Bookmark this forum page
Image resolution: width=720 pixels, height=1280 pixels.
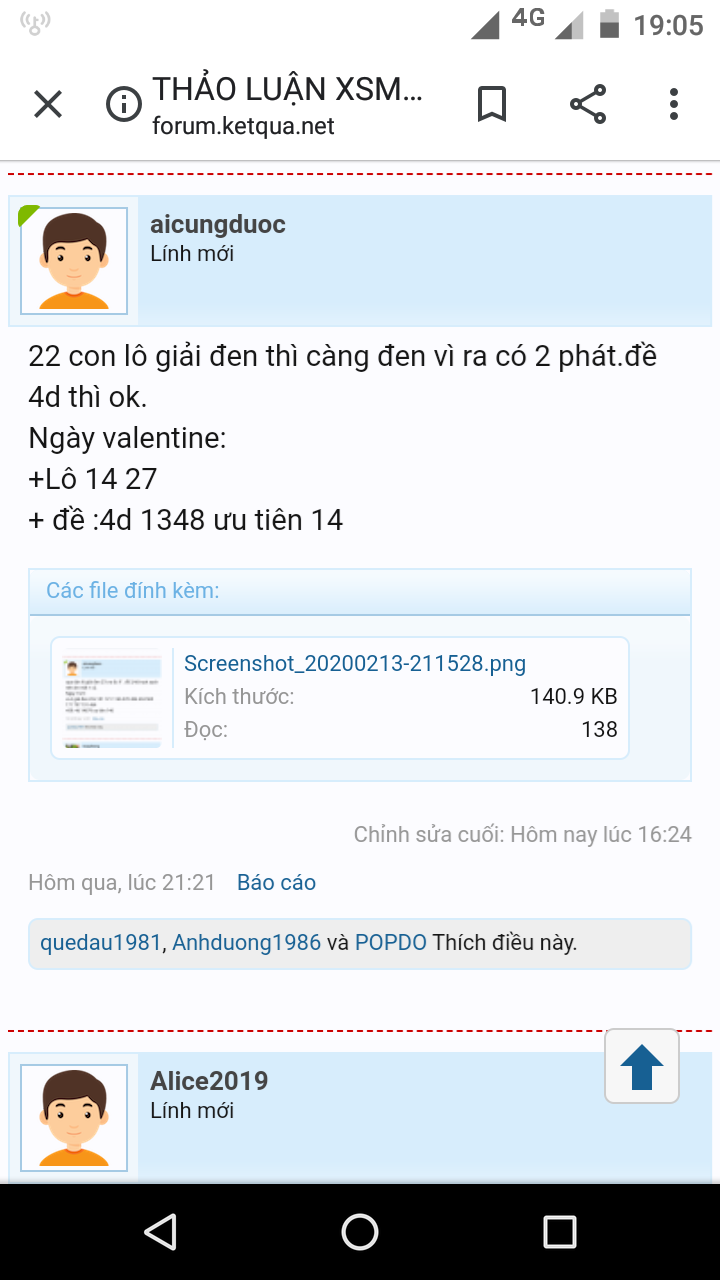point(491,104)
